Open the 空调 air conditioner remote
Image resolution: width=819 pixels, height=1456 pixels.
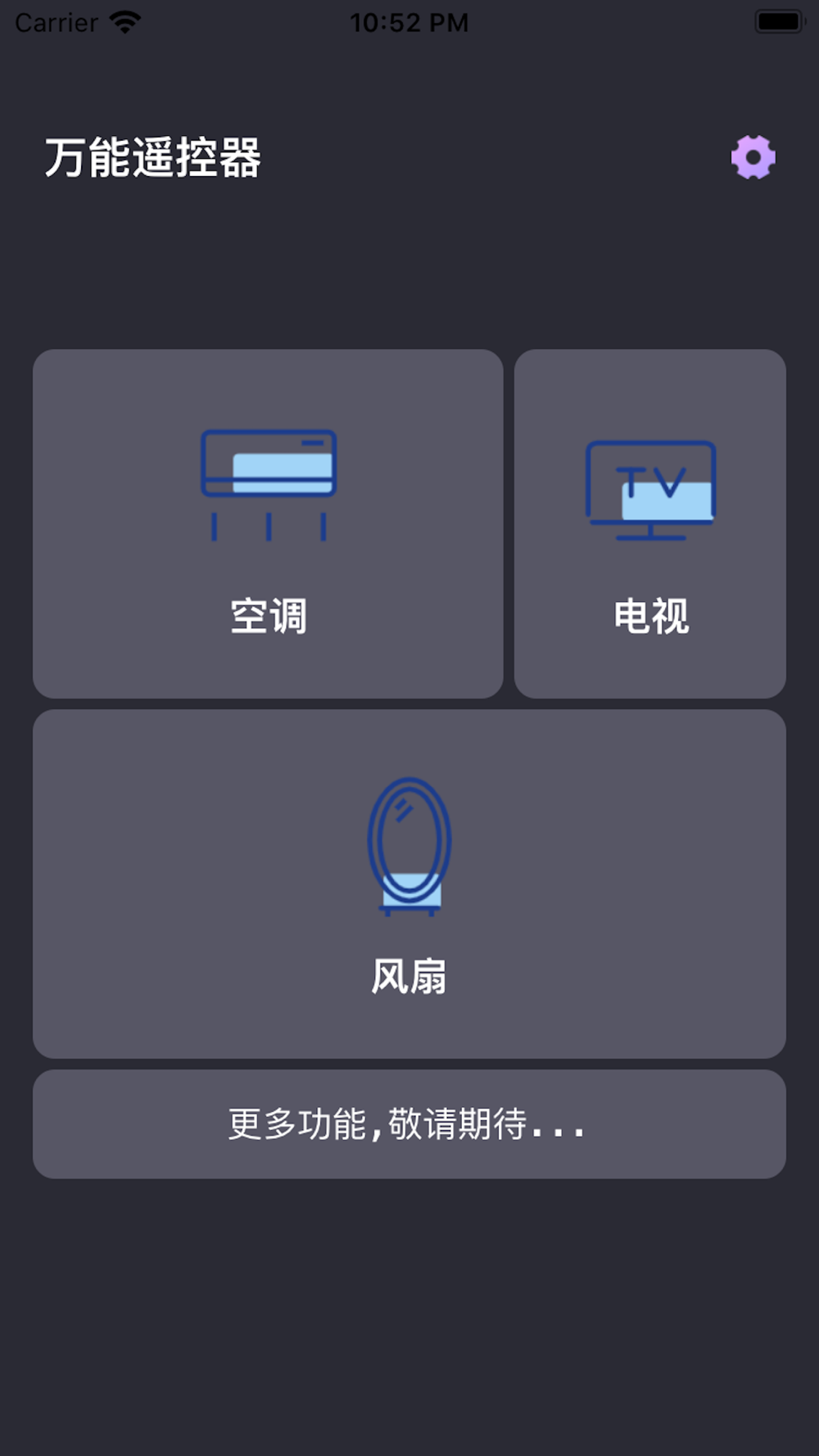coord(268,524)
